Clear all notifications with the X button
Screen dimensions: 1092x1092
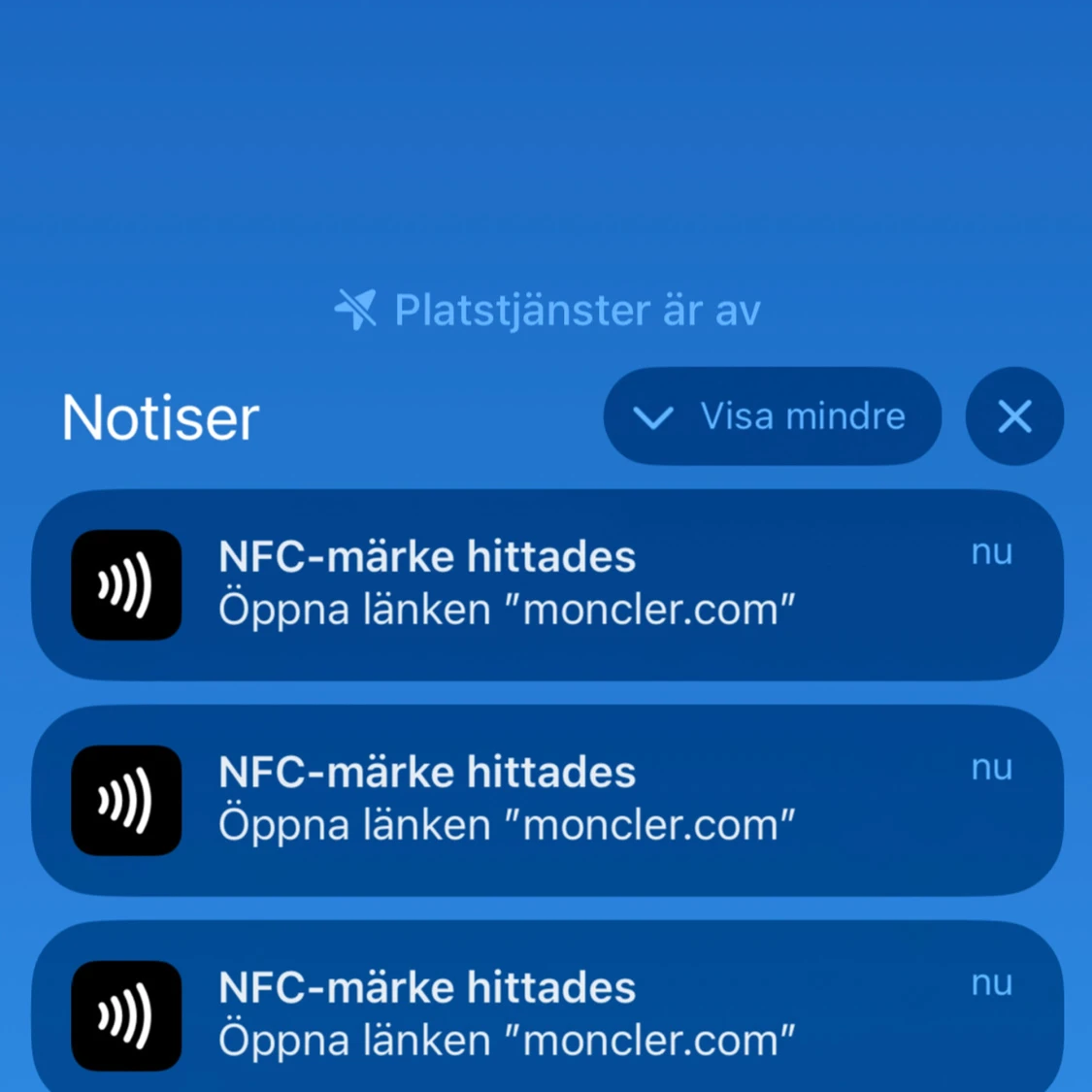[1014, 416]
